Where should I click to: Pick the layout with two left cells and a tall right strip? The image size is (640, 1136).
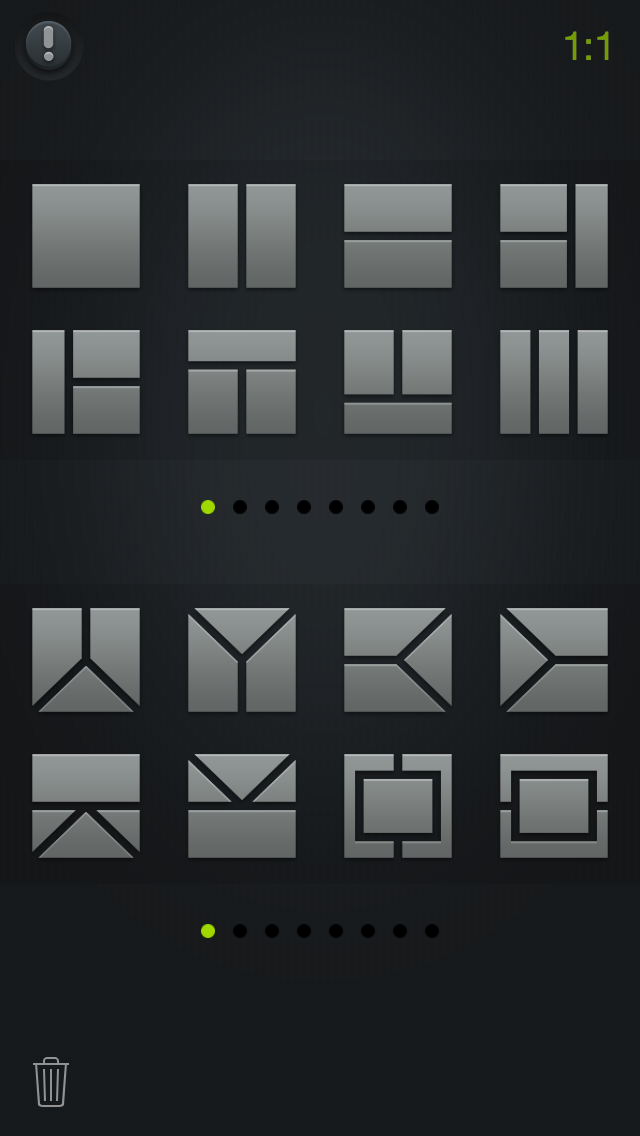(554, 236)
